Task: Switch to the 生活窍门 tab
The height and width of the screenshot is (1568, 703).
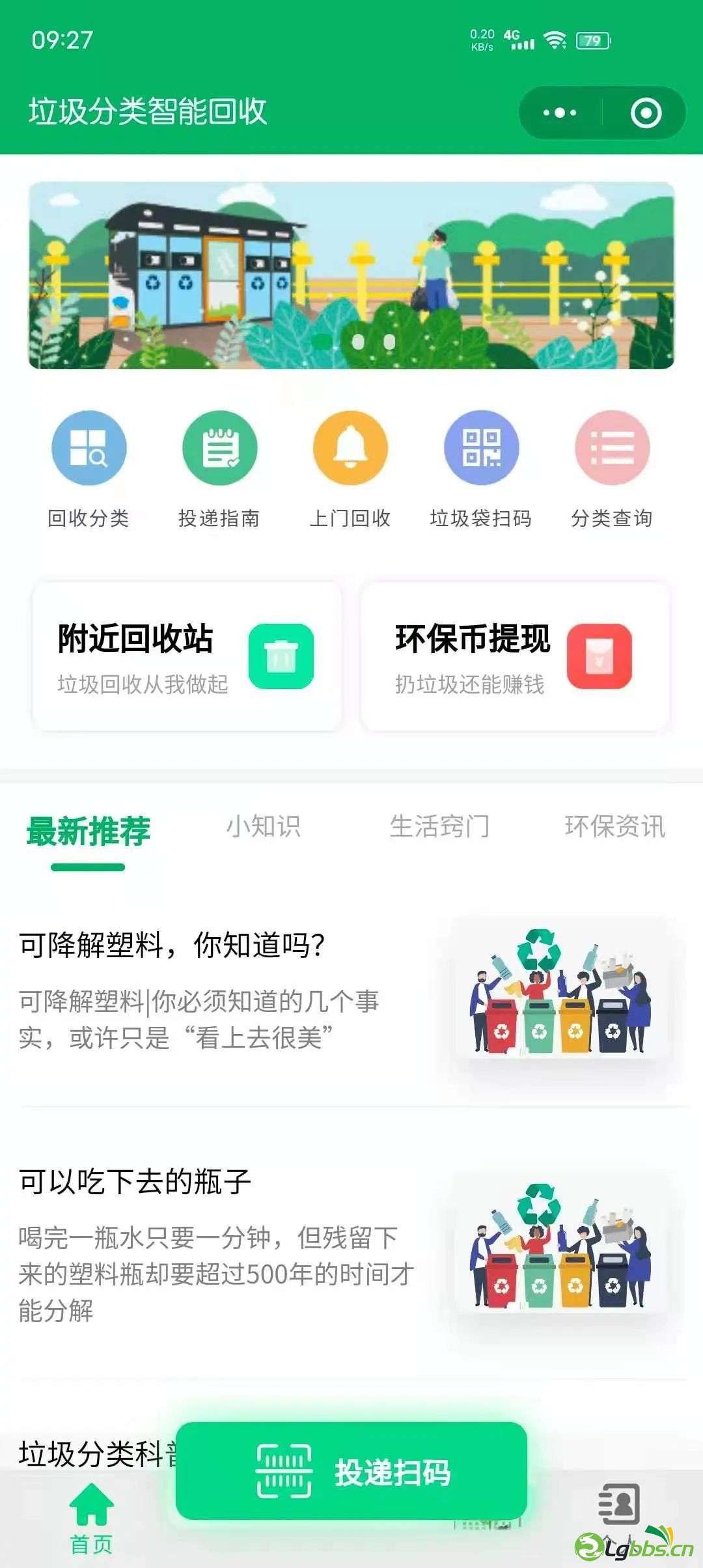Action: 439,827
